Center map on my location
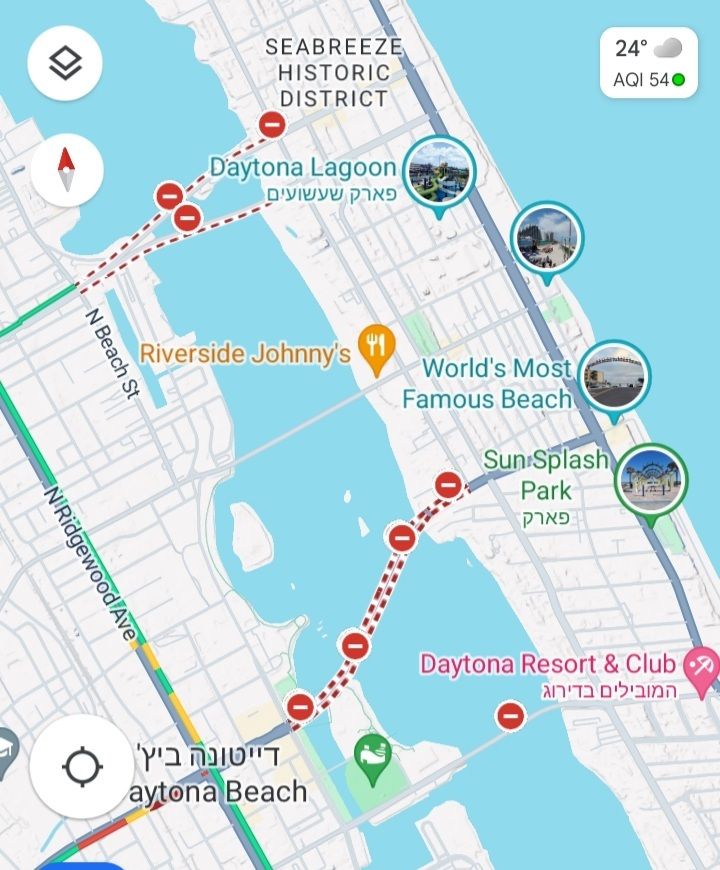The width and height of the screenshot is (720, 870). pyautogui.click(x=82, y=767)
